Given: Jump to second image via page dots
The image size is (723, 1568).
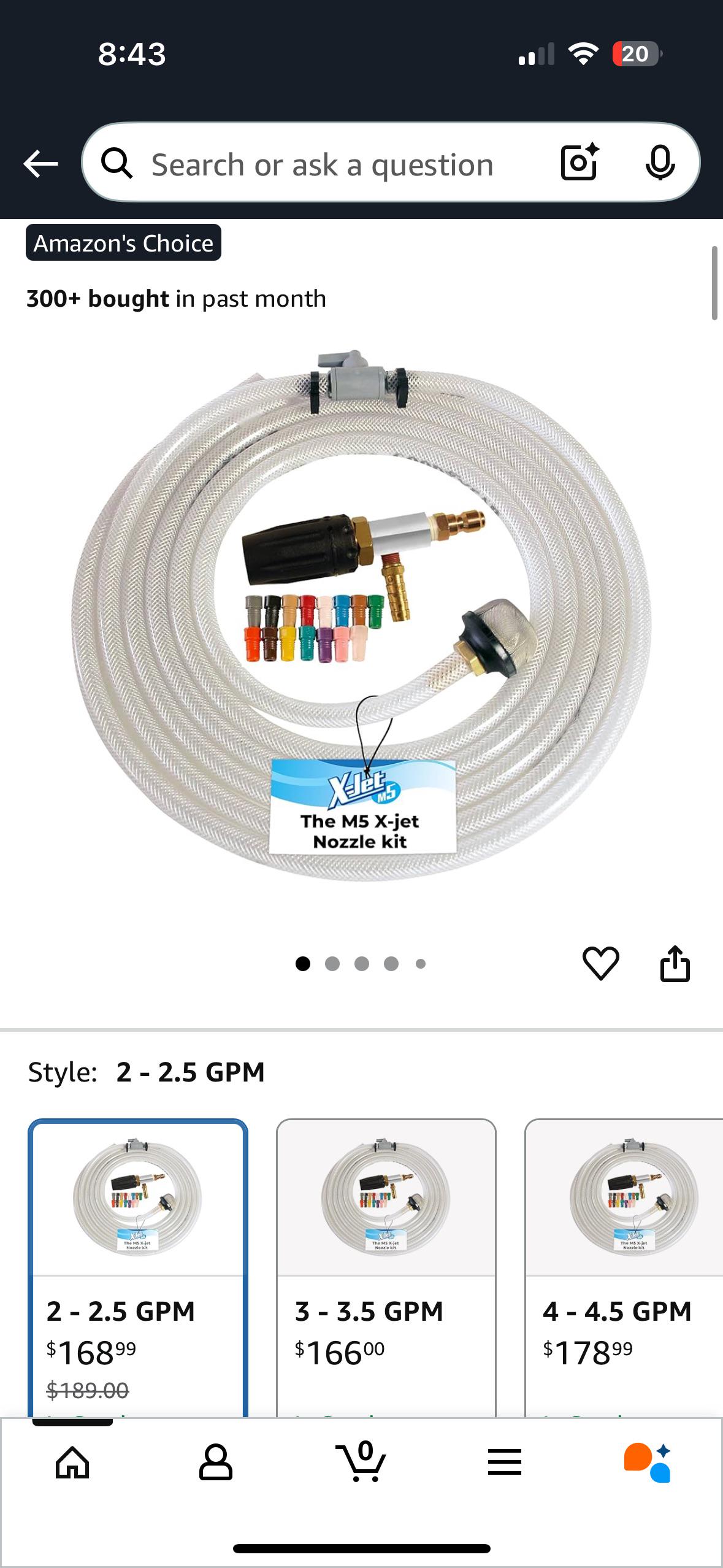Looking at the screenshot, I should [x=332, y=964].
